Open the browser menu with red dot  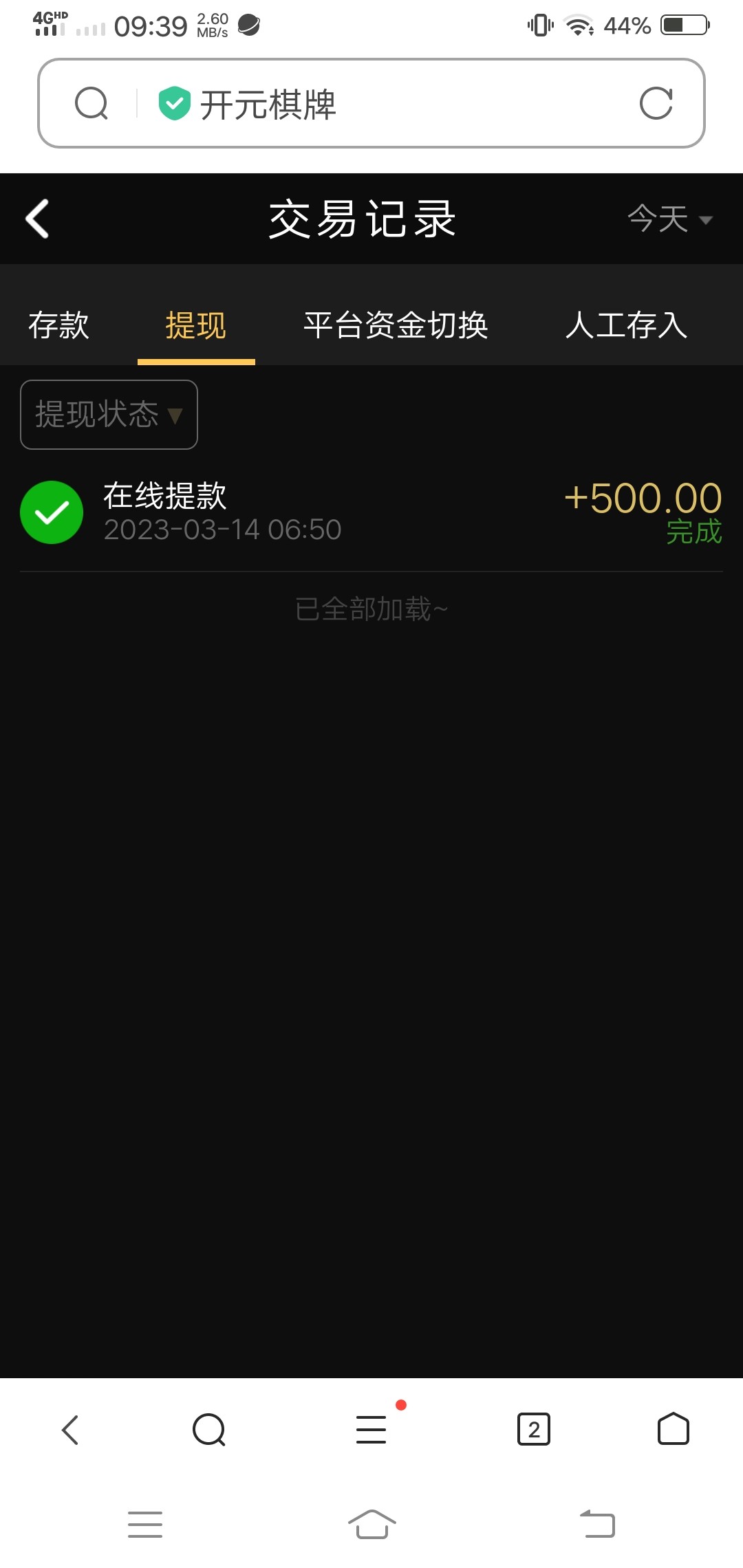point(371,1430)
